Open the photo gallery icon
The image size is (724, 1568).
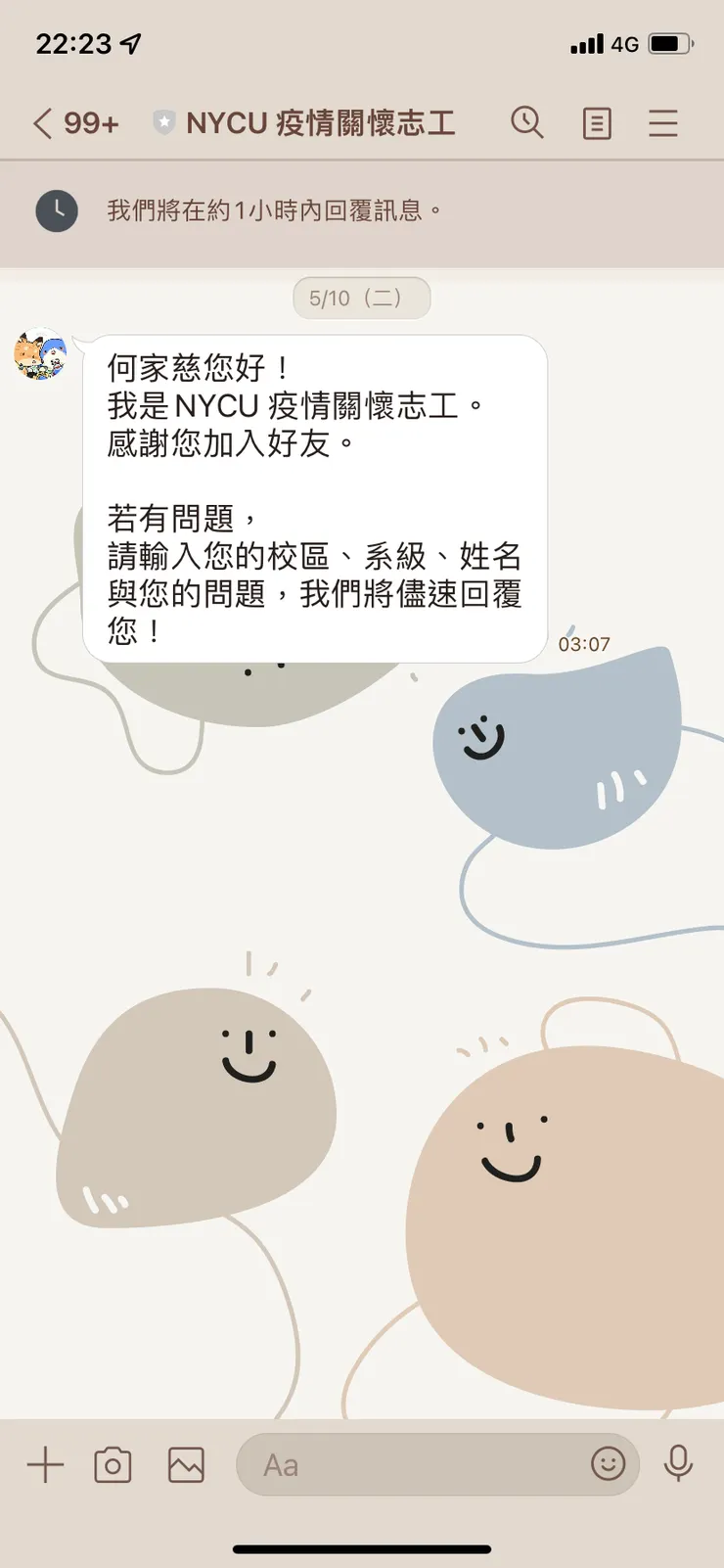click(x=186, y=1463)
